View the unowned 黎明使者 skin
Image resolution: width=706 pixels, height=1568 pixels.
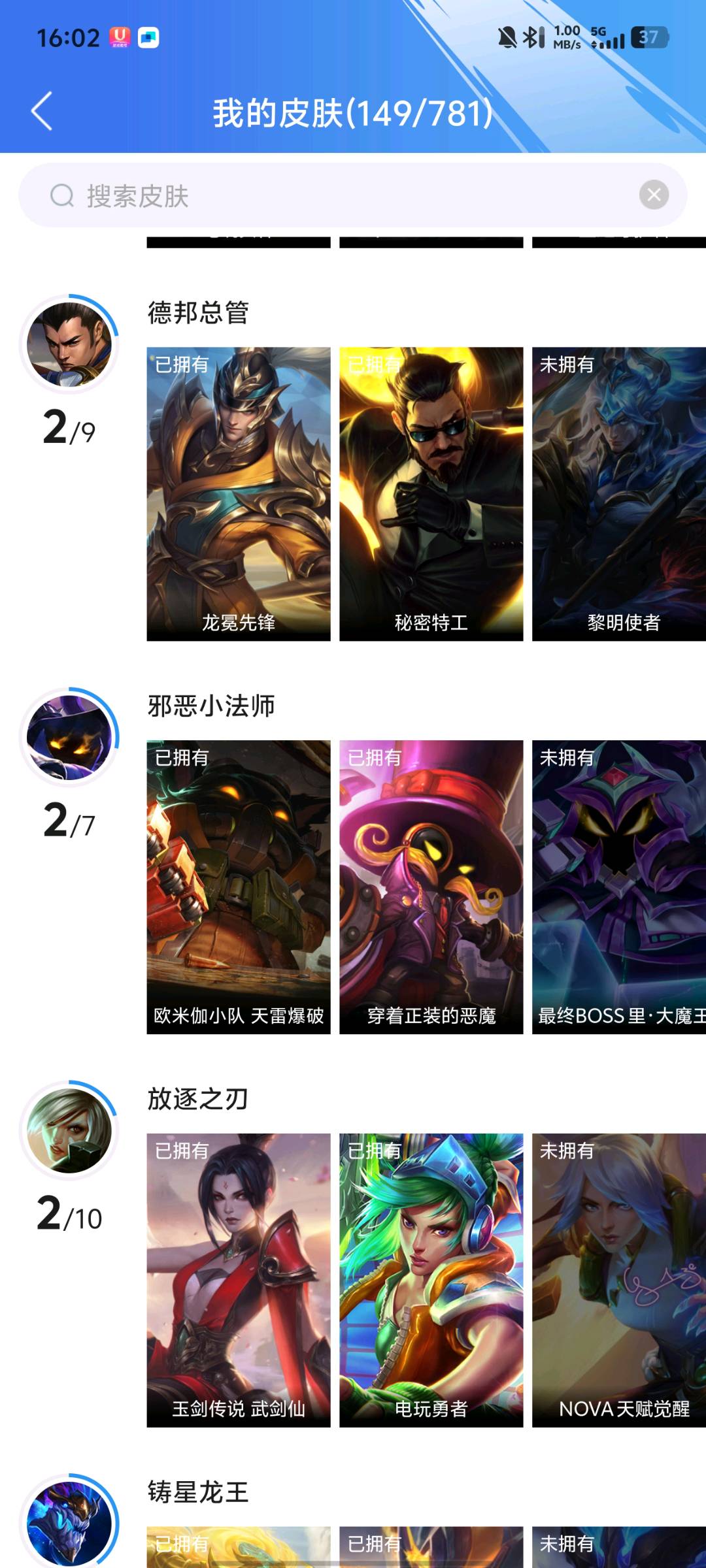coord(618,494)
